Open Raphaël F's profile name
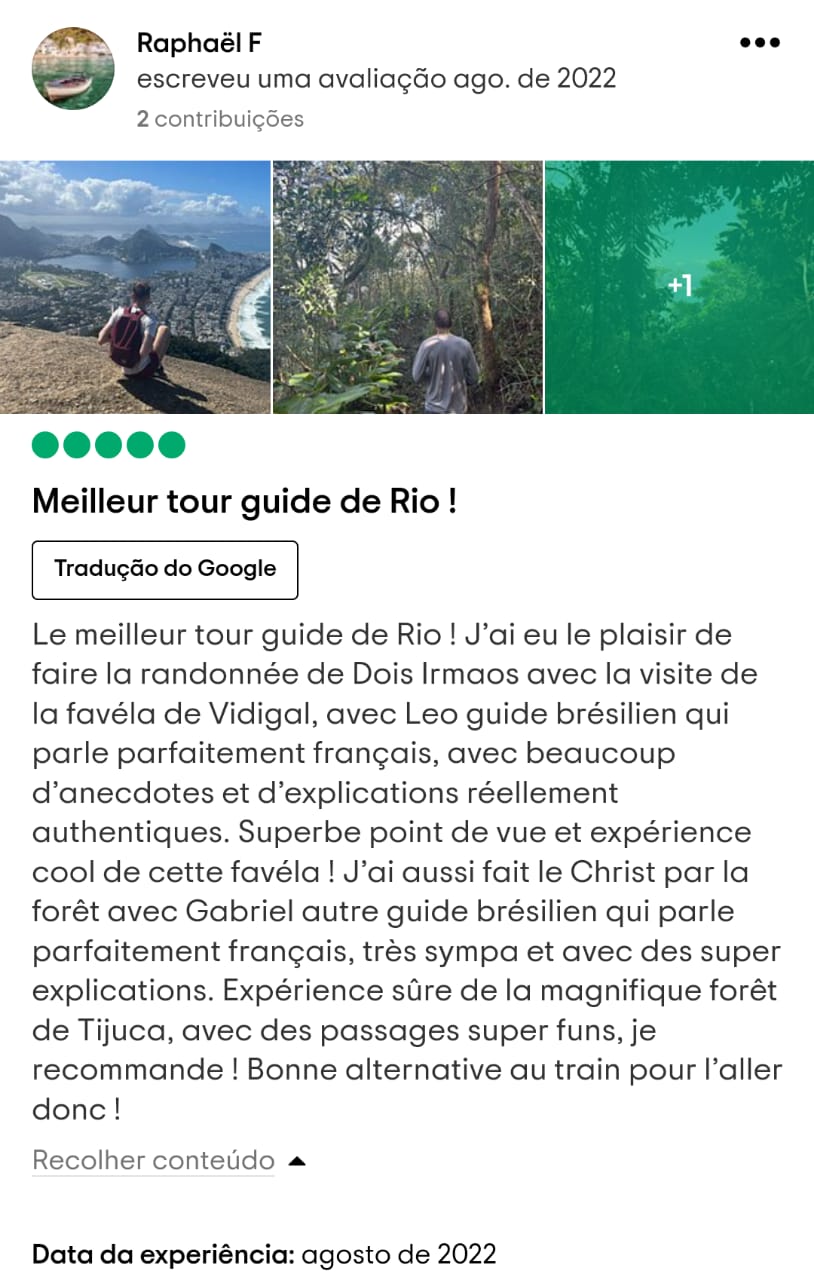Screen dimensions: 814x1280 (x=199, y=43)
